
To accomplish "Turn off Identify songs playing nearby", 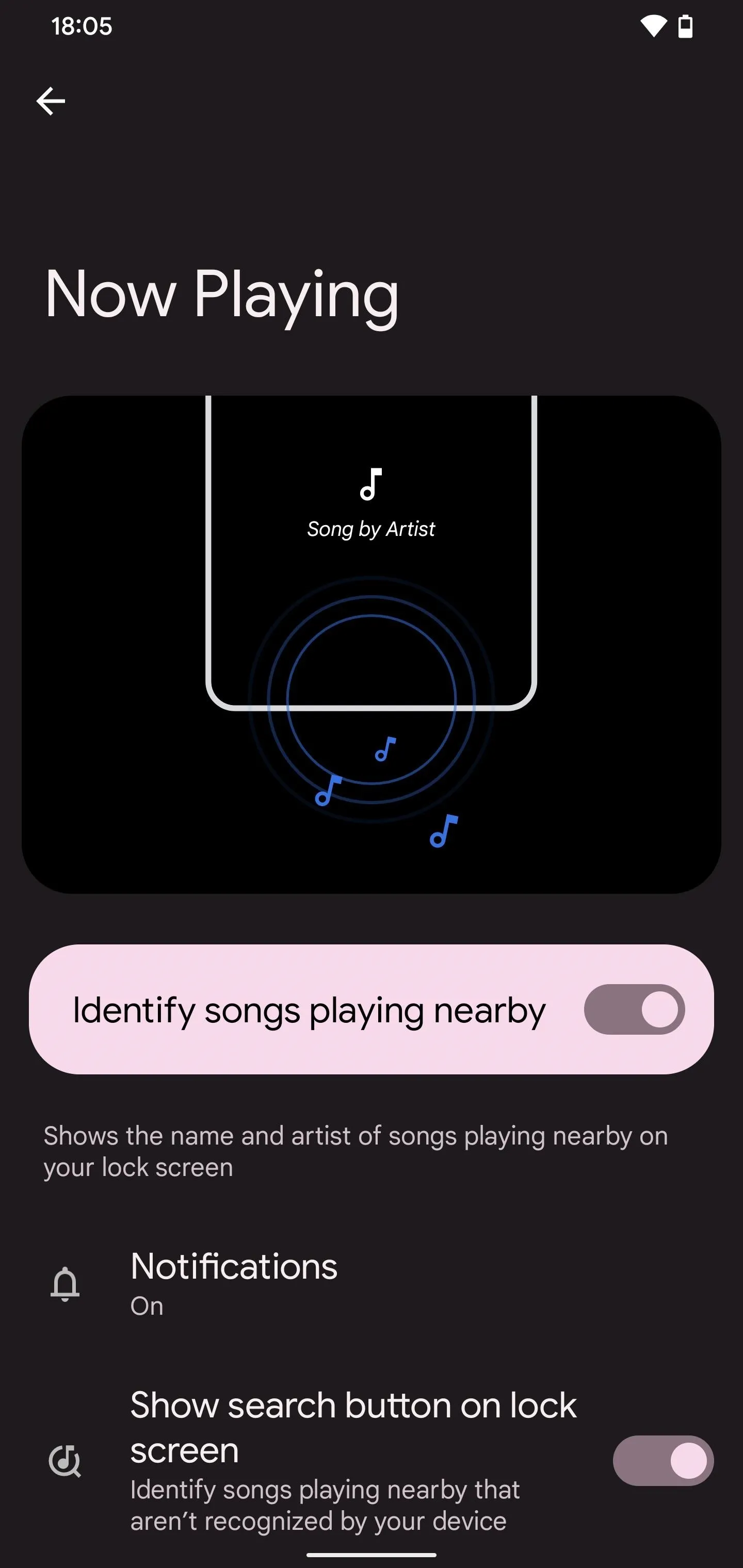I will point(634,1009).
